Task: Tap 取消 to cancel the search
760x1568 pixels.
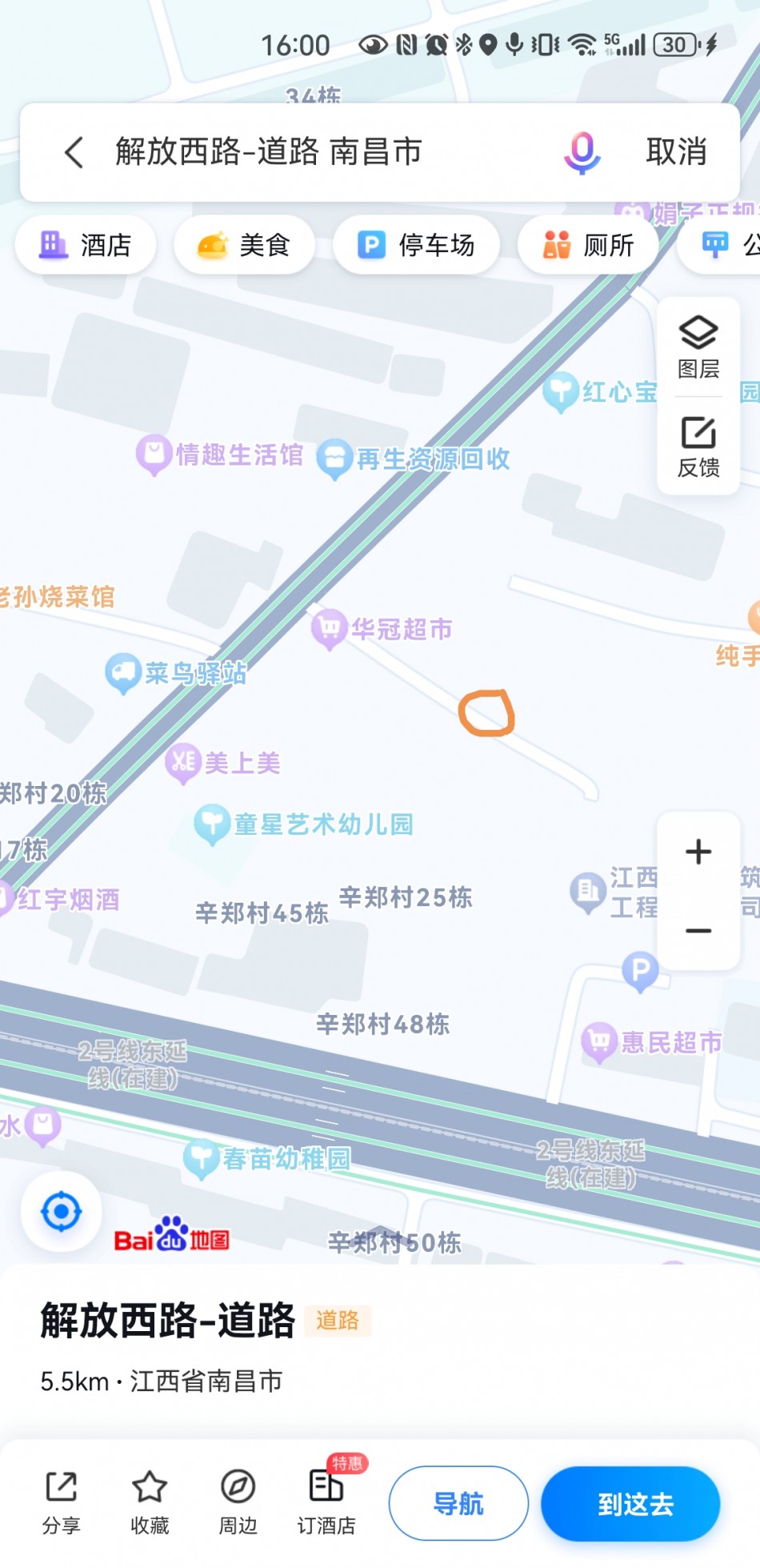Action: click(x=676, y=151)
